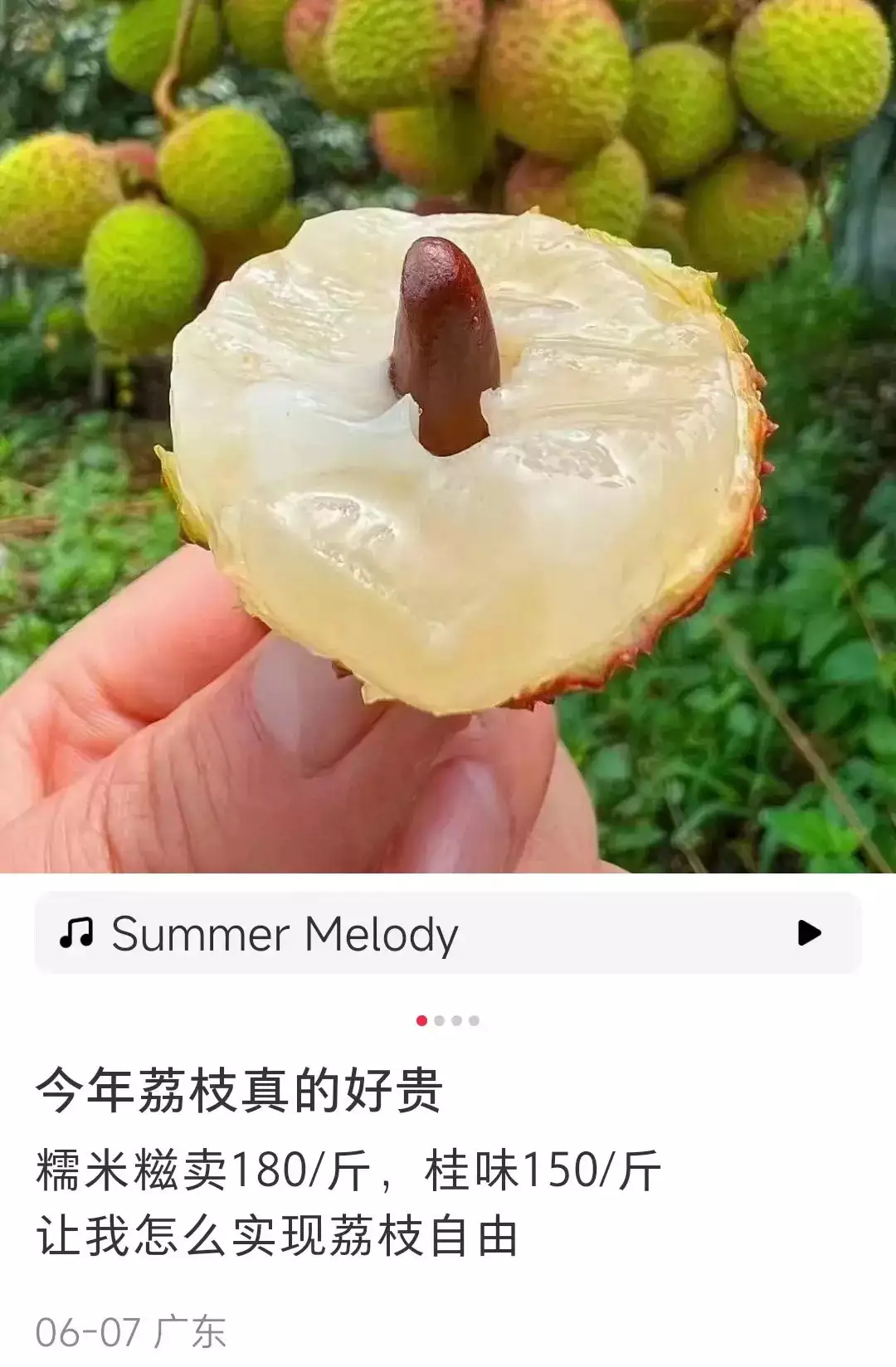
Task: Play the Summer Melody track
Action: coord(808,932)
